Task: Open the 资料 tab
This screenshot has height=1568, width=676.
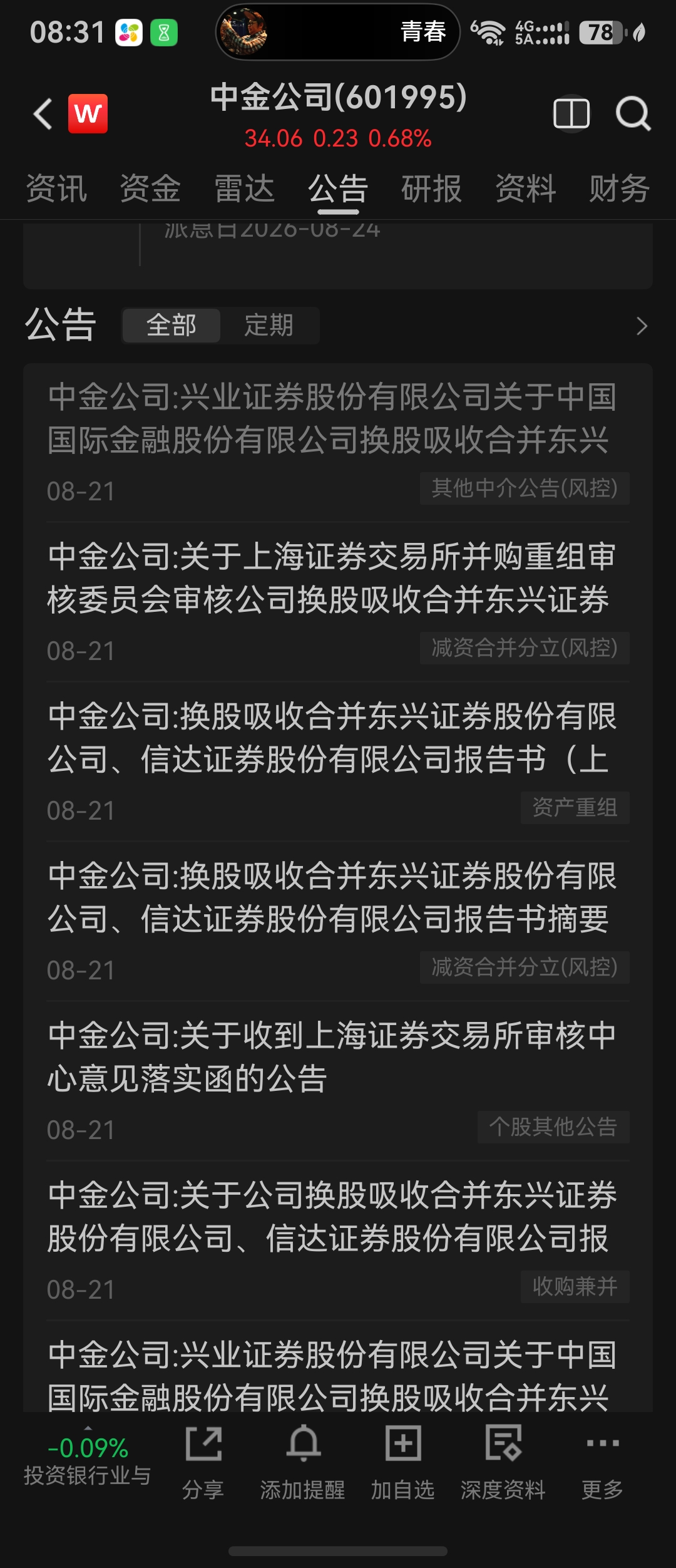Action: tap(526, 188)
